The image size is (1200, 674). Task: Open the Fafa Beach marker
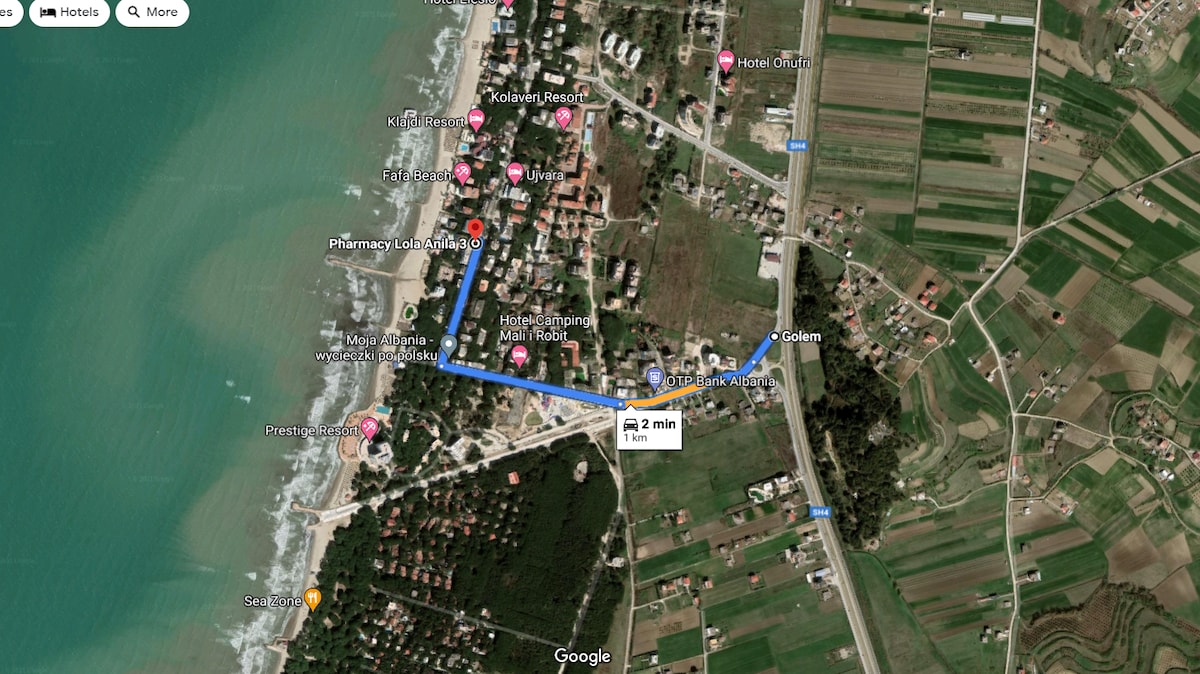[462, 173]
